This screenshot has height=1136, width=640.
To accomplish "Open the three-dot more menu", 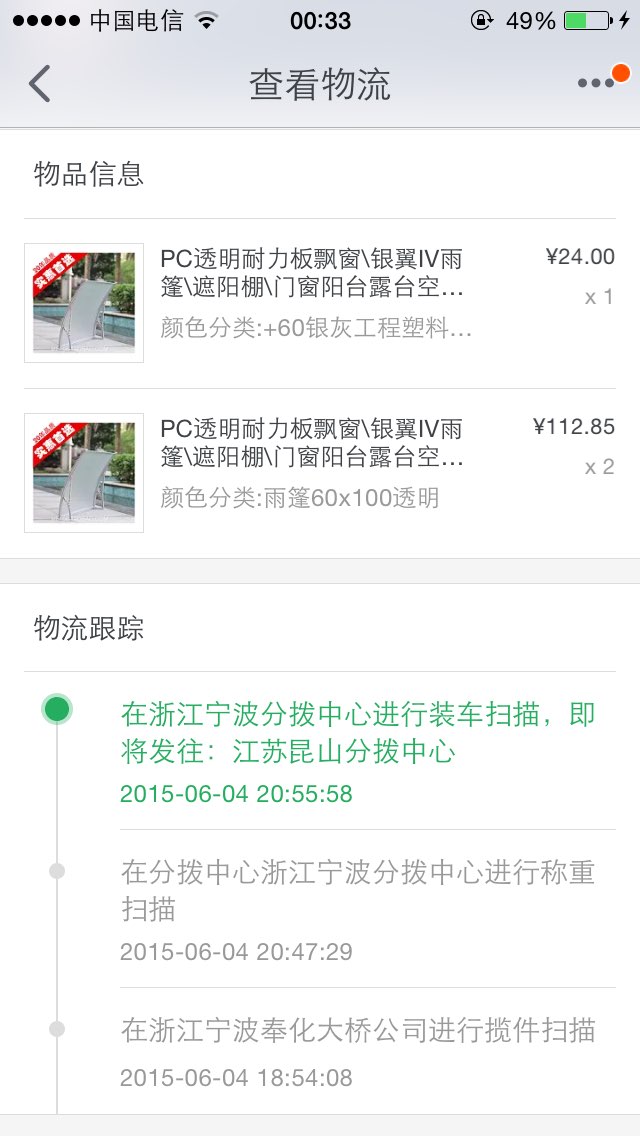I will 597,83.
